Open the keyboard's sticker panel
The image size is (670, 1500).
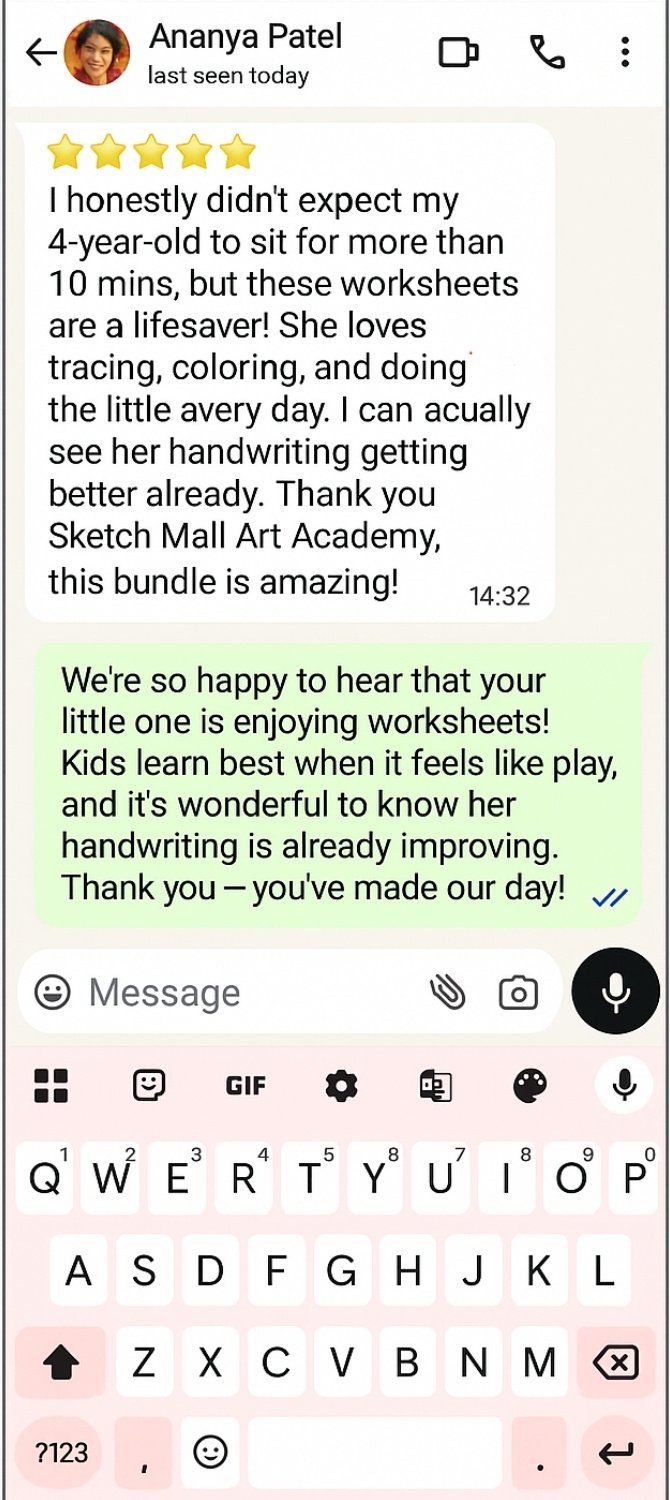coord(149,1085)
